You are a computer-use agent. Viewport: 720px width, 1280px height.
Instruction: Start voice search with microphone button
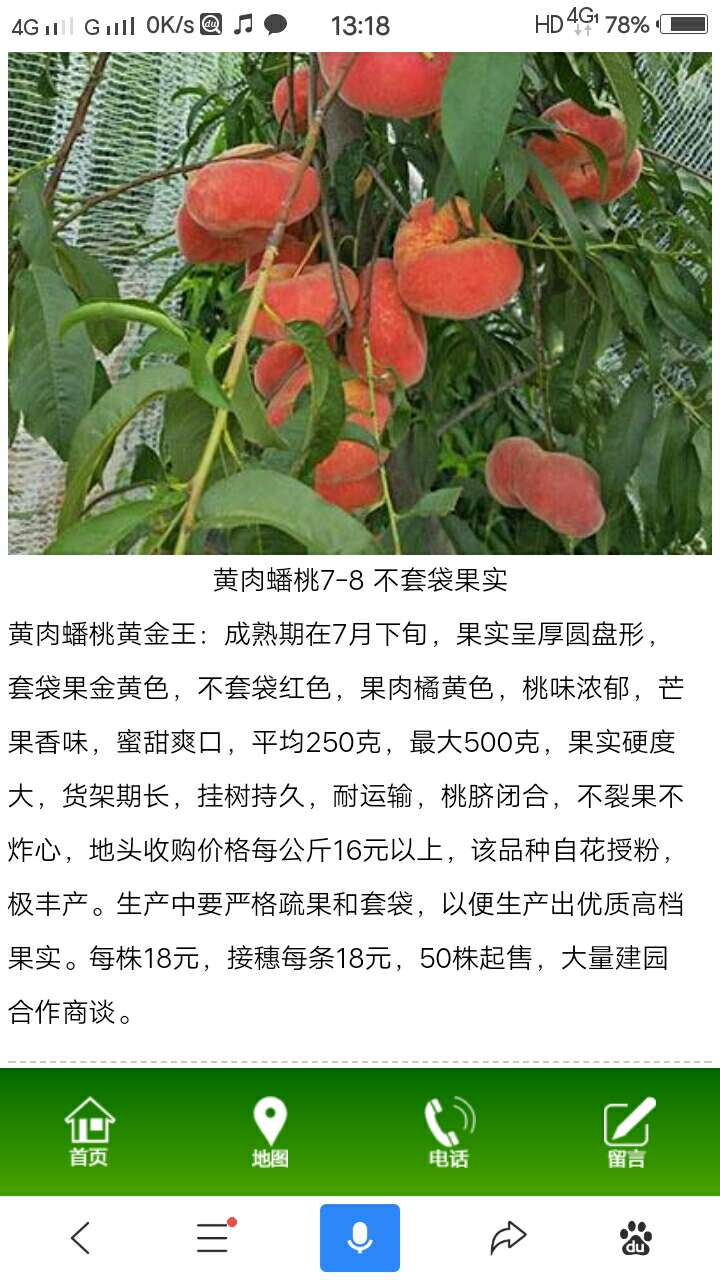pos(360,1238)
